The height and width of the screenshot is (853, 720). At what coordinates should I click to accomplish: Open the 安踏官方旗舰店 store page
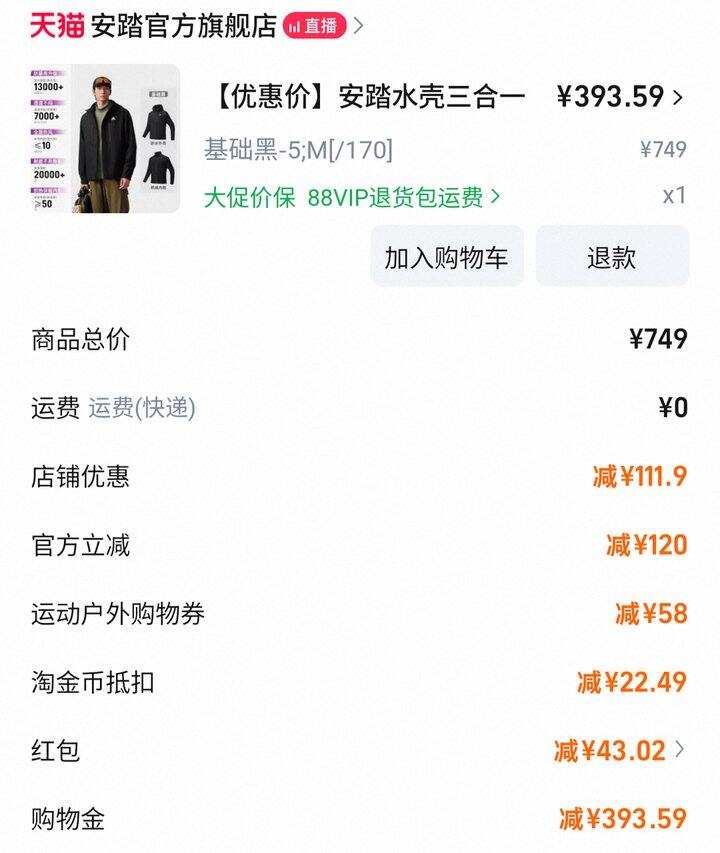(183, 26)
